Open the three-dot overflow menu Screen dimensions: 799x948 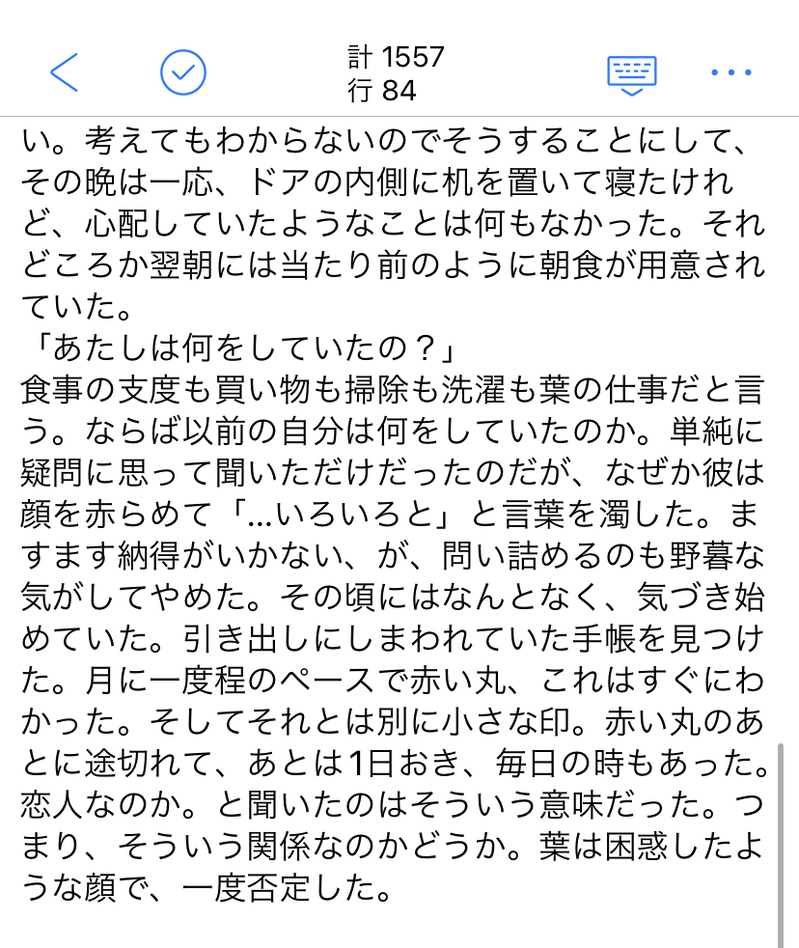coord(730,72)
